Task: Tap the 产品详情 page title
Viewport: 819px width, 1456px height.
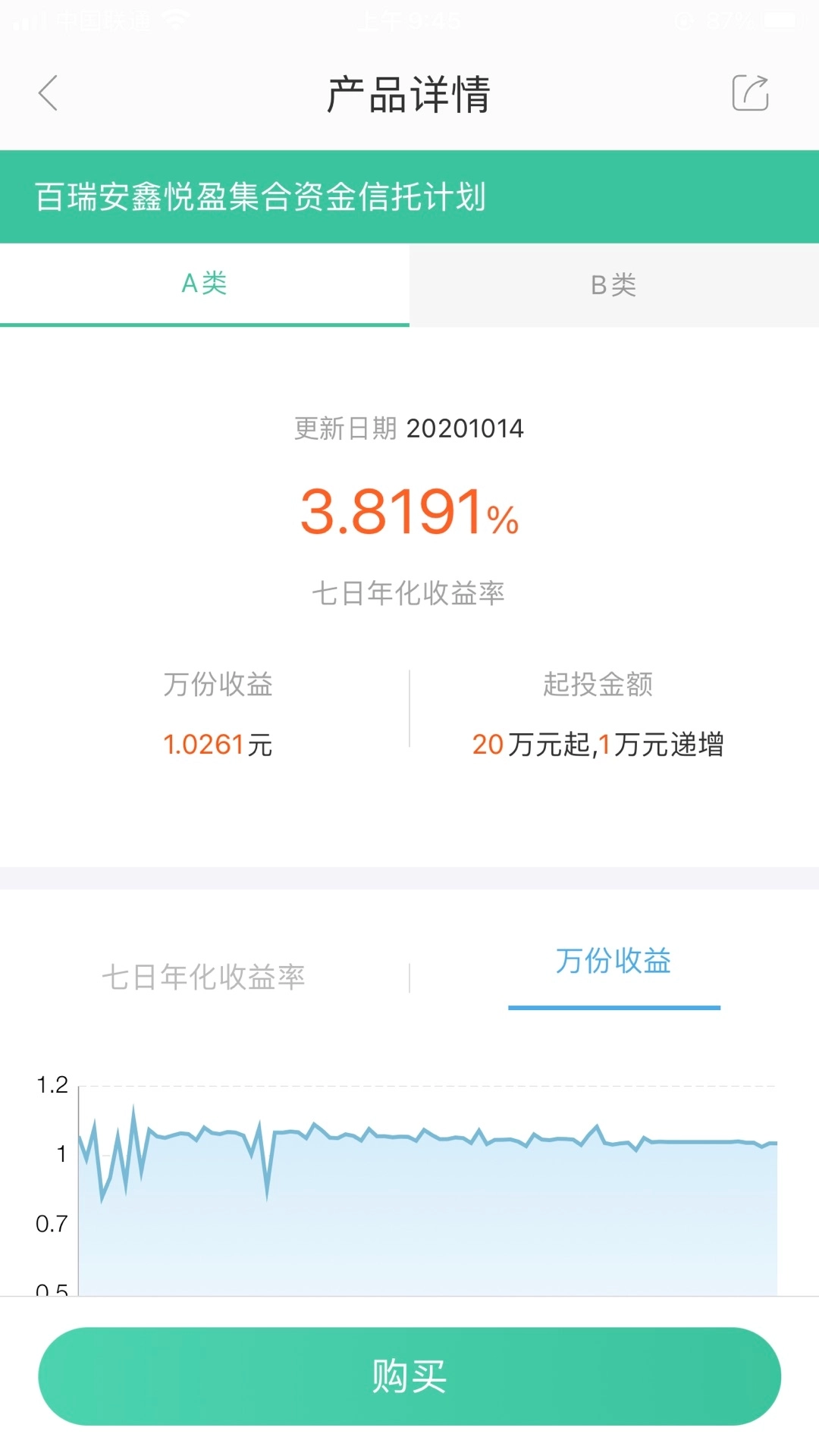Action: click(x=409, y=93)
